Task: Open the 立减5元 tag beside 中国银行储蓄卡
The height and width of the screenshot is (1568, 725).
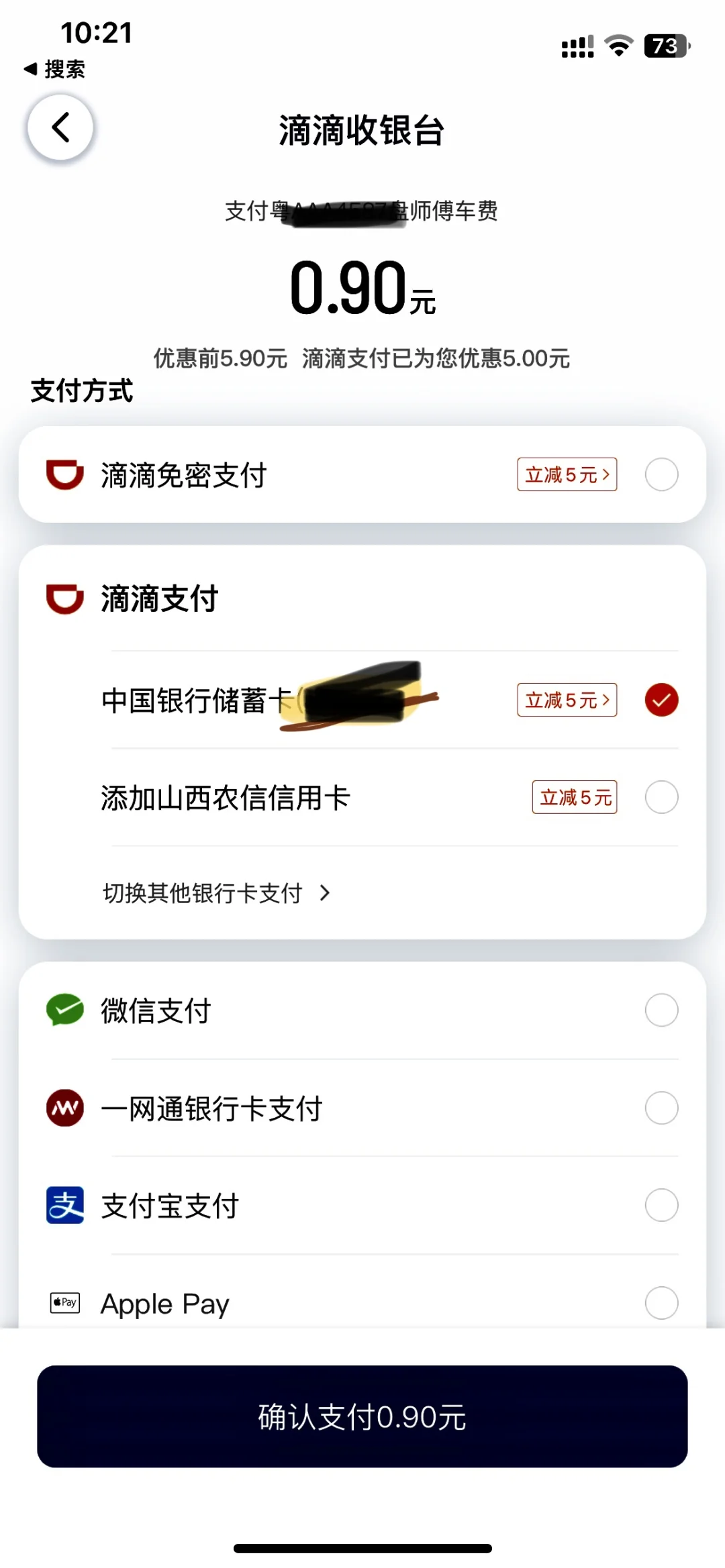Action: point(567,700)
